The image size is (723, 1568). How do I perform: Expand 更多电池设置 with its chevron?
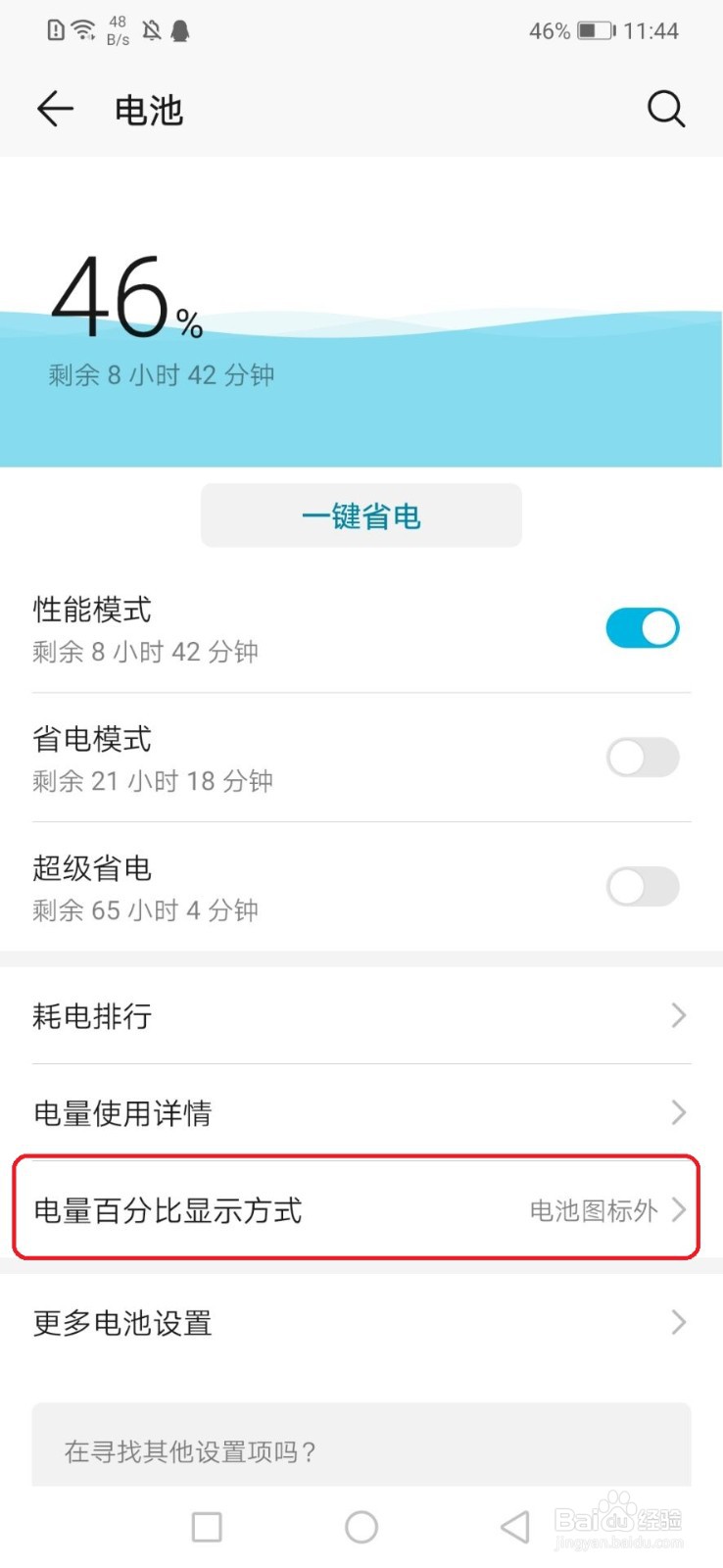678,1323
